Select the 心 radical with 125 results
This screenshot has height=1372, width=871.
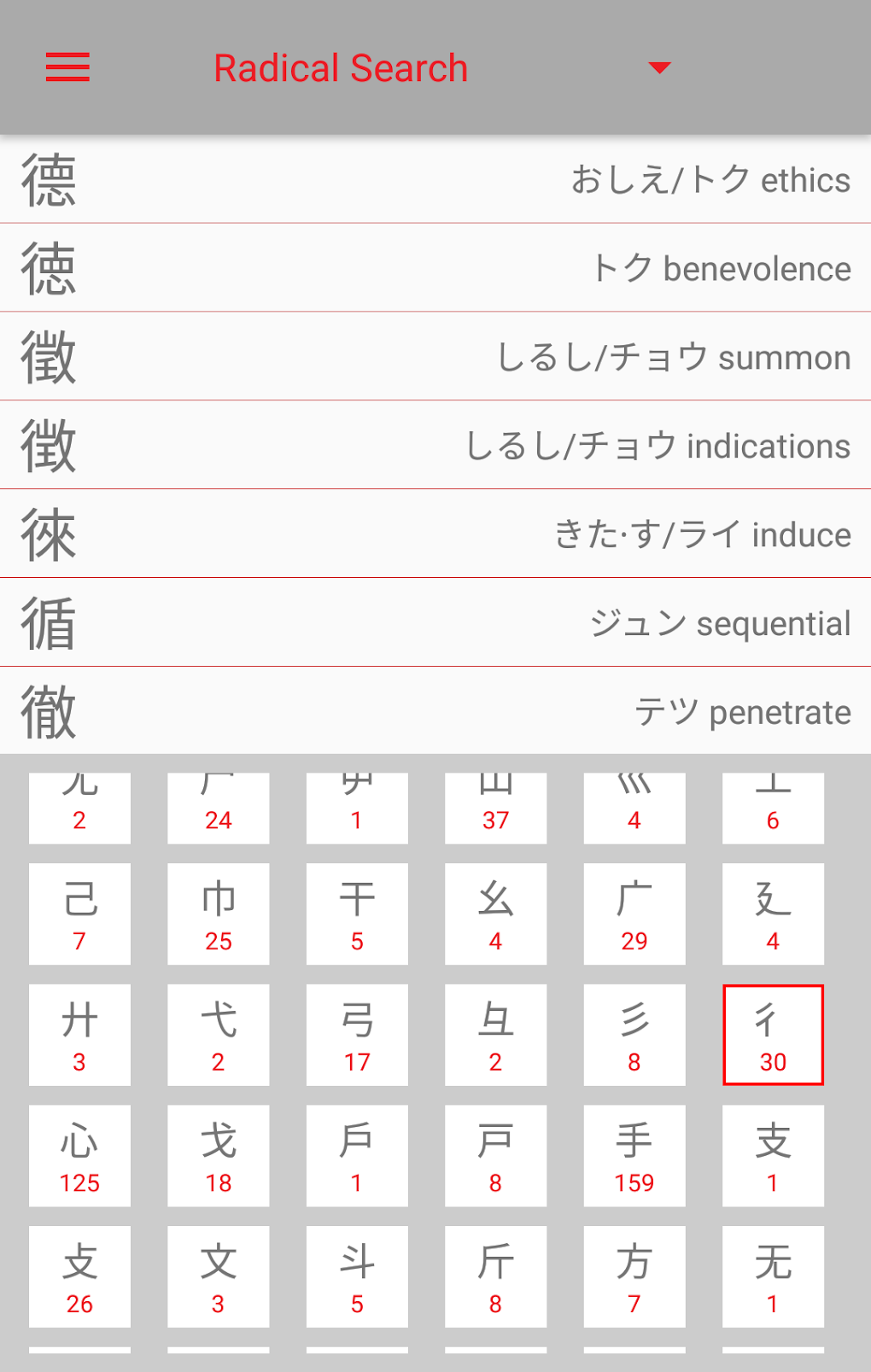tap(79, 1156)
